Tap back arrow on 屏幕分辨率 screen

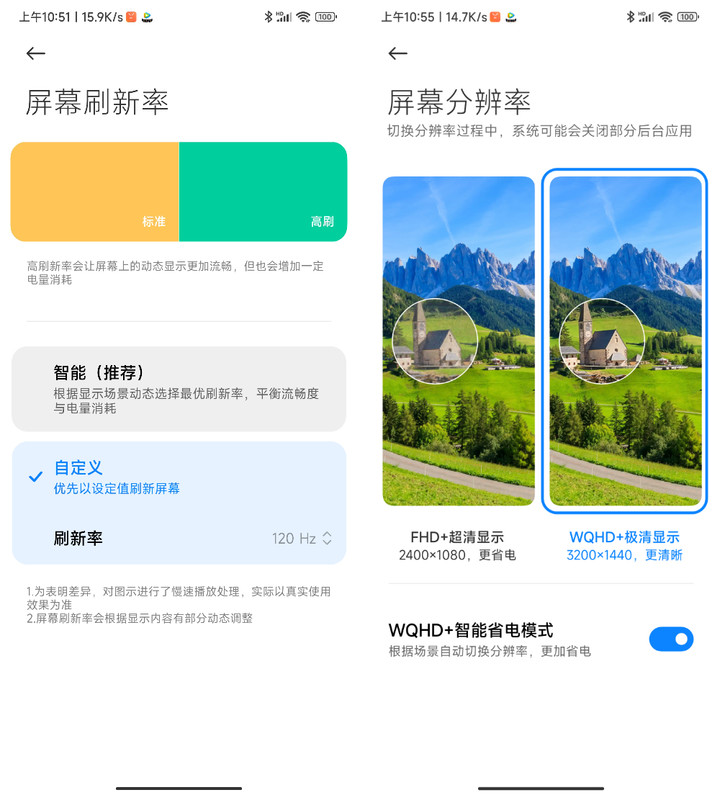(397, 54)
